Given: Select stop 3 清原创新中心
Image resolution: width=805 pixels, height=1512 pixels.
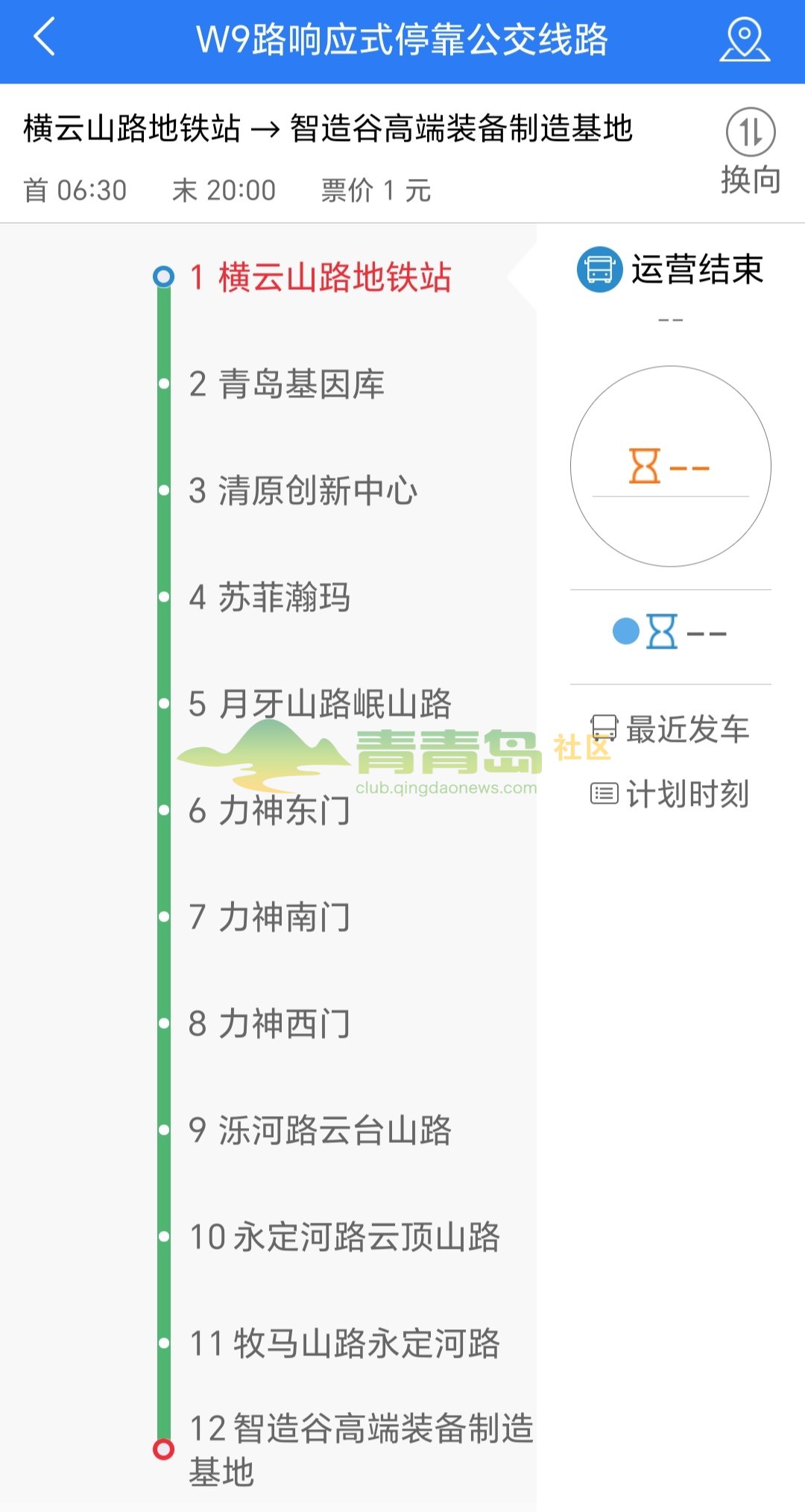Looking at the screenshot, I should (x=303, y=491).
